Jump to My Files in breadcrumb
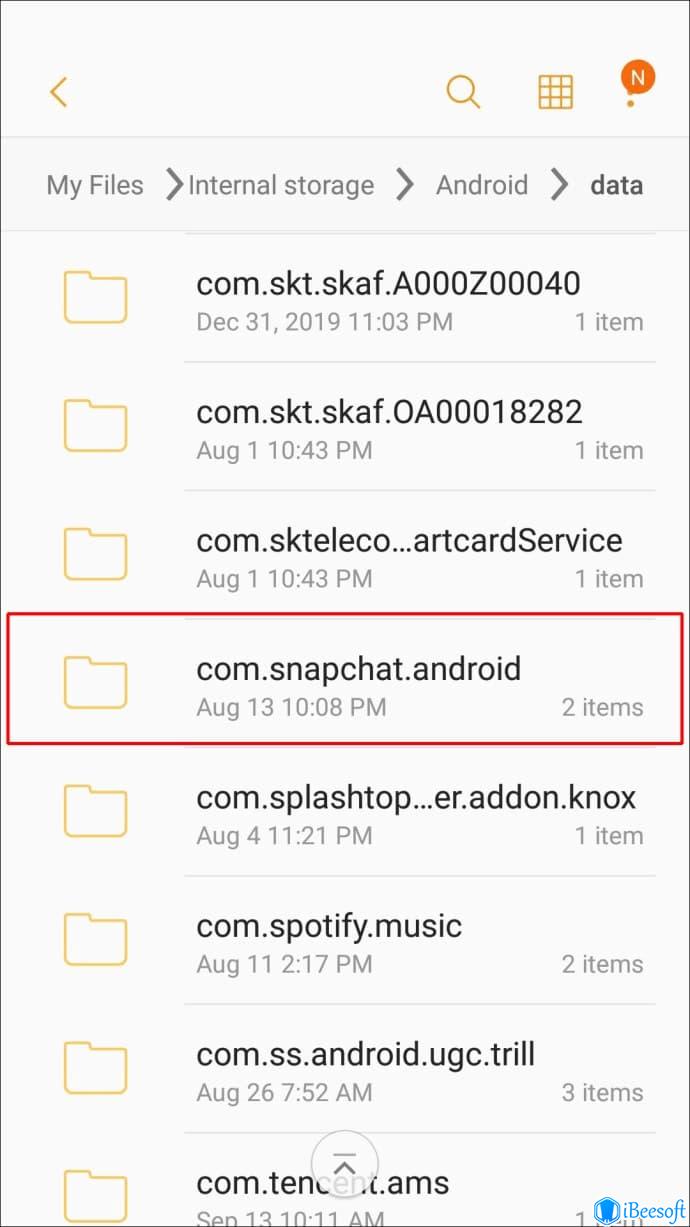The image size is (690, 1227). 95,185
